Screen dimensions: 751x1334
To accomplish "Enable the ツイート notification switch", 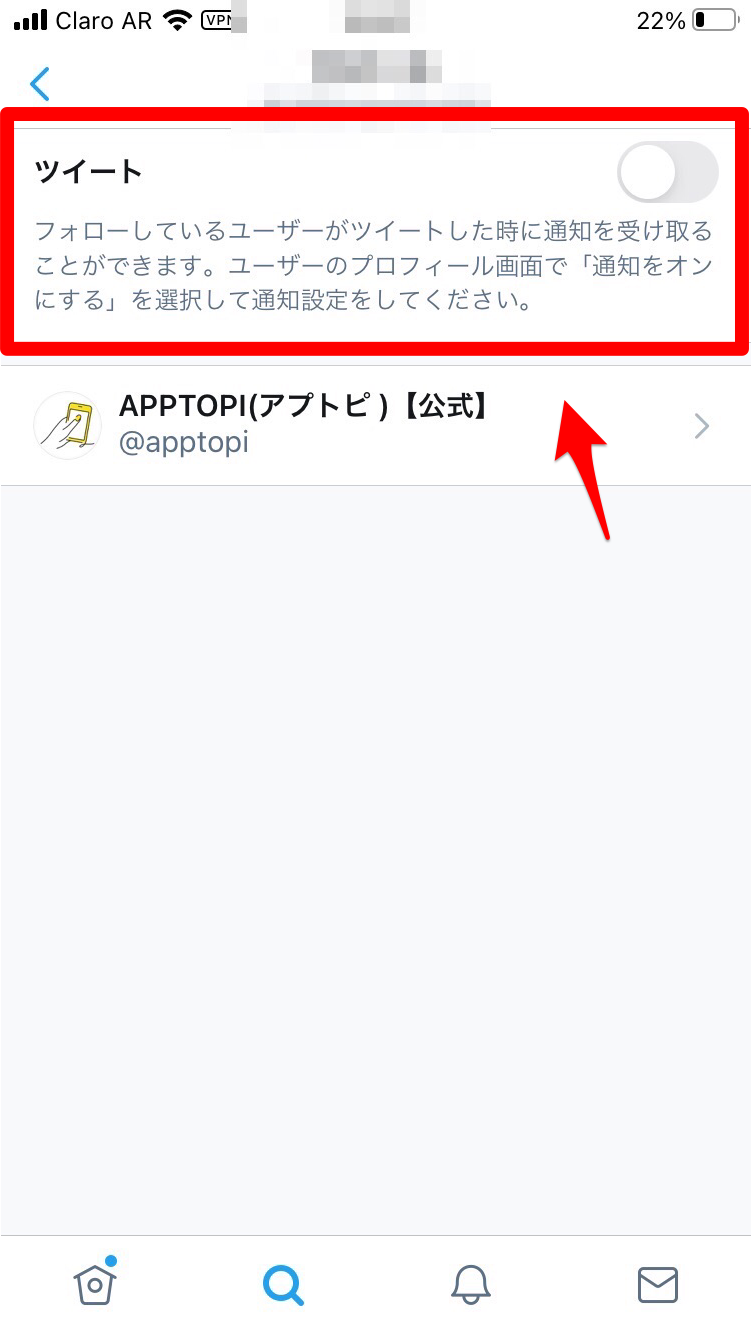I will (667, 172).
